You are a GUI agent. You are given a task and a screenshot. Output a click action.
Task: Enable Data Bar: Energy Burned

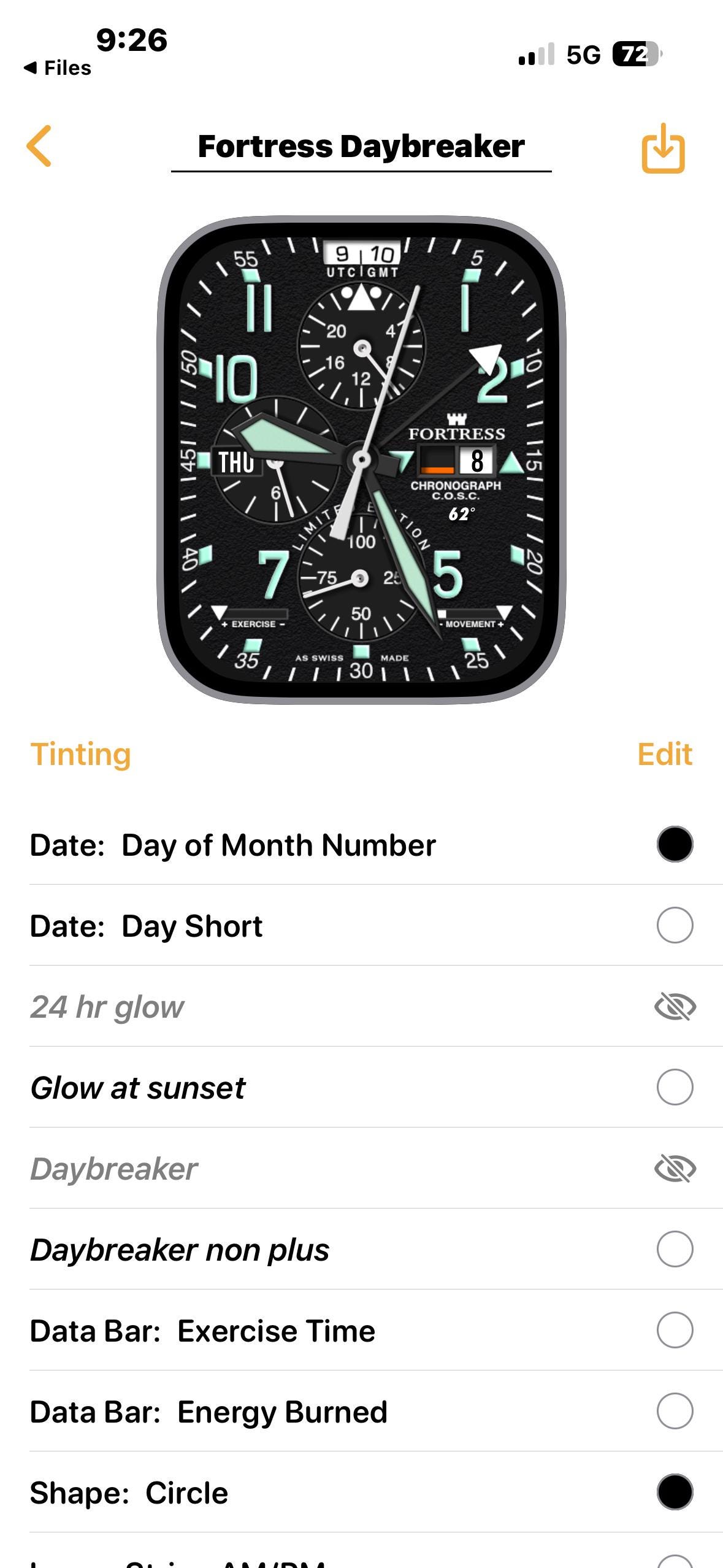point(675,1411)
